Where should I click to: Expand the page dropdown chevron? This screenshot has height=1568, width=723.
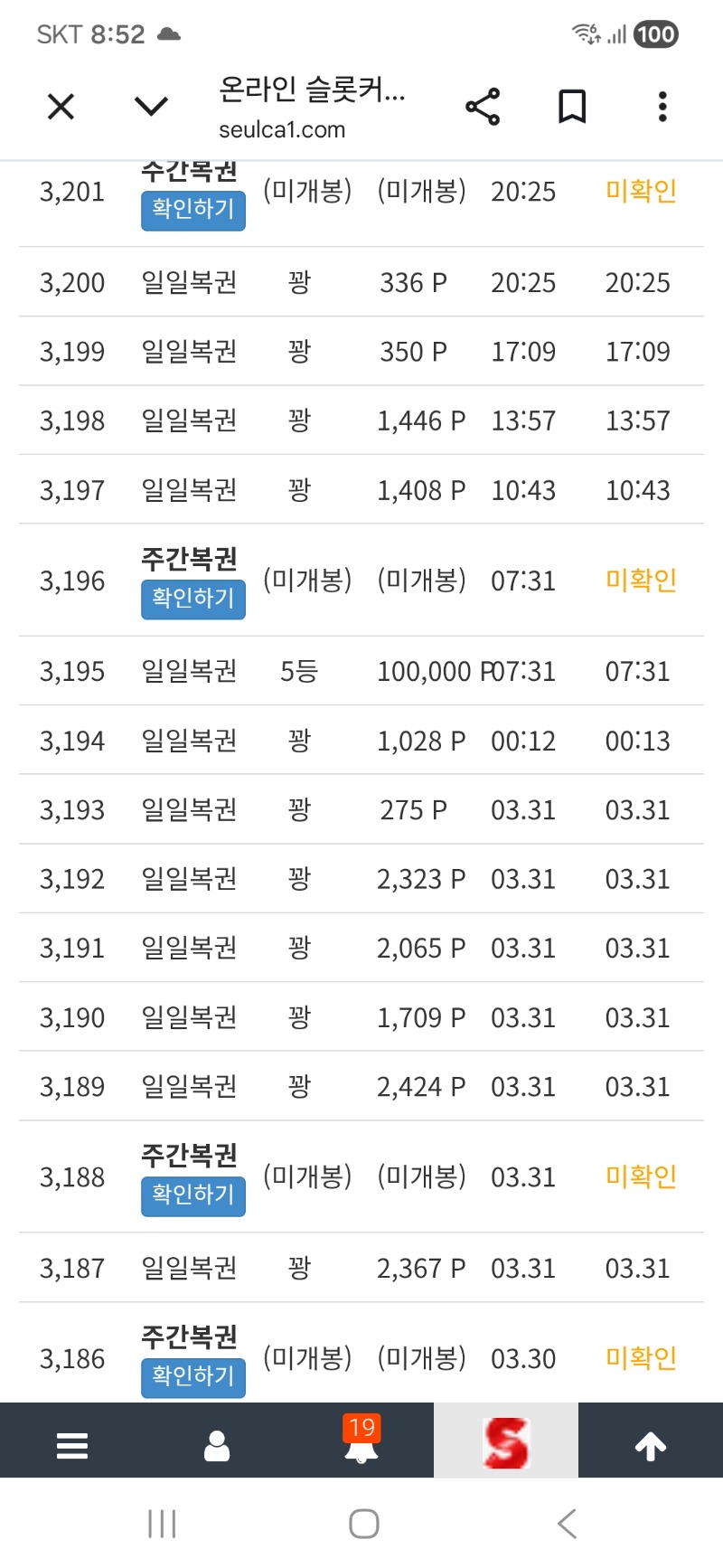click(151, 108)
